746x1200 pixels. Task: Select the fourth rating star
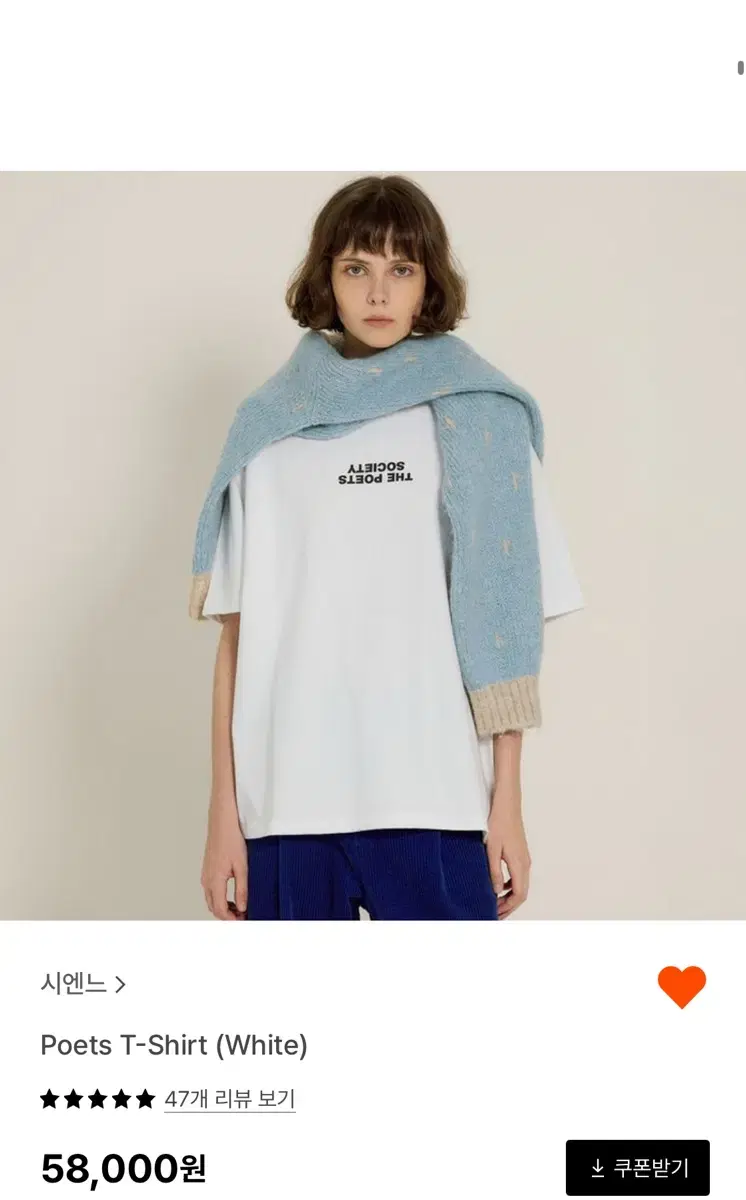[120, 1097]
